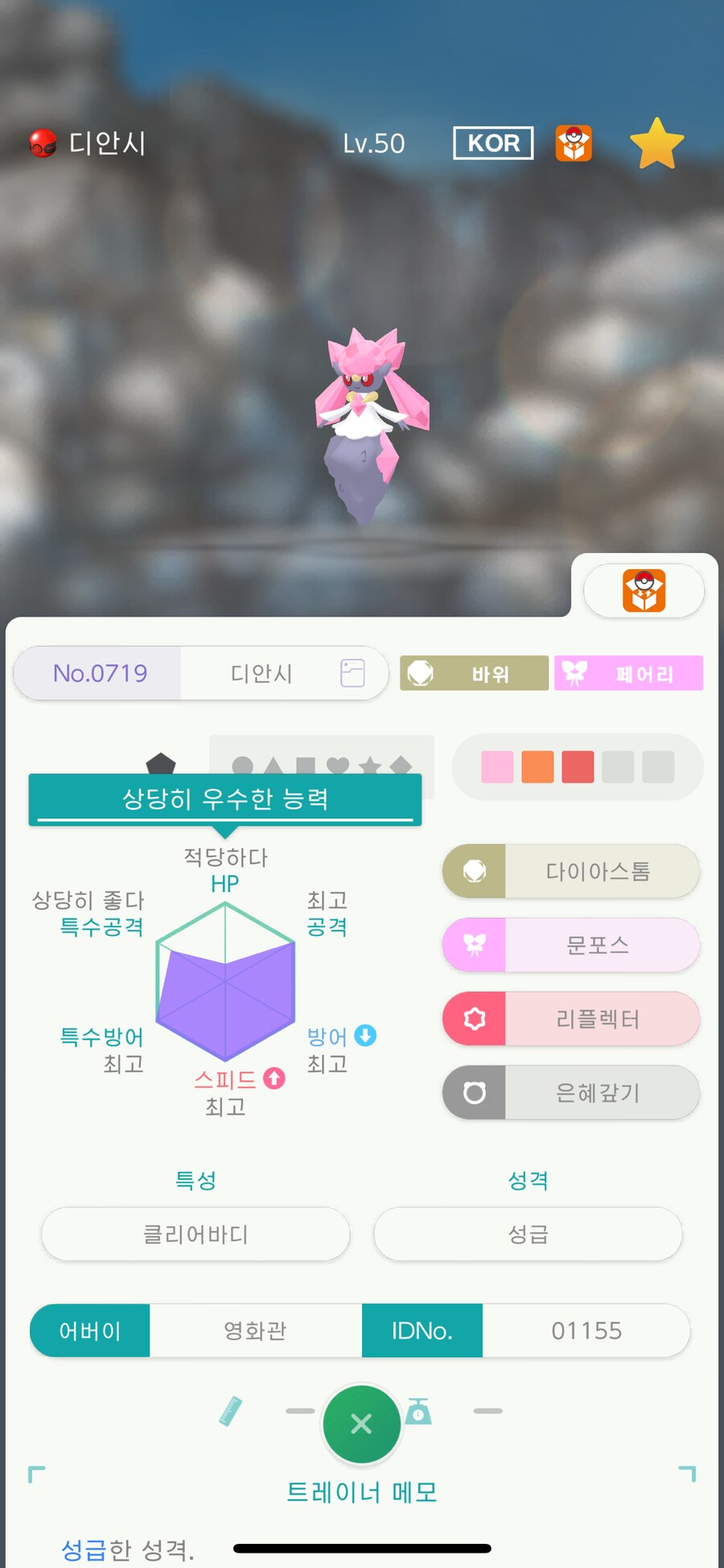Screen dimensions: 724x1568
Task: Select the 페어리 type badge
Action: click(x=628, y=673)
